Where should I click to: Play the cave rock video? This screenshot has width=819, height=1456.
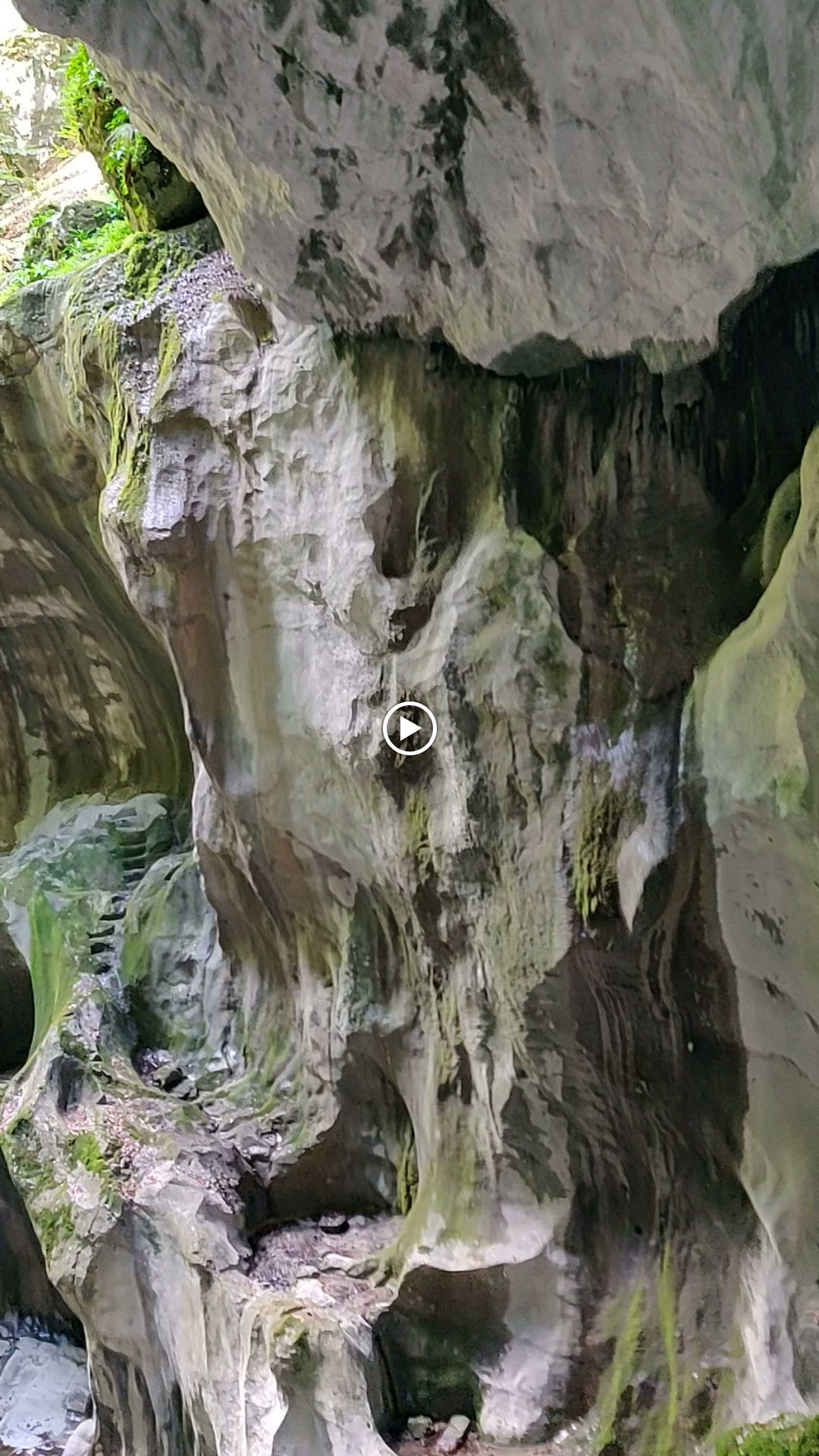tap(409, 729)
